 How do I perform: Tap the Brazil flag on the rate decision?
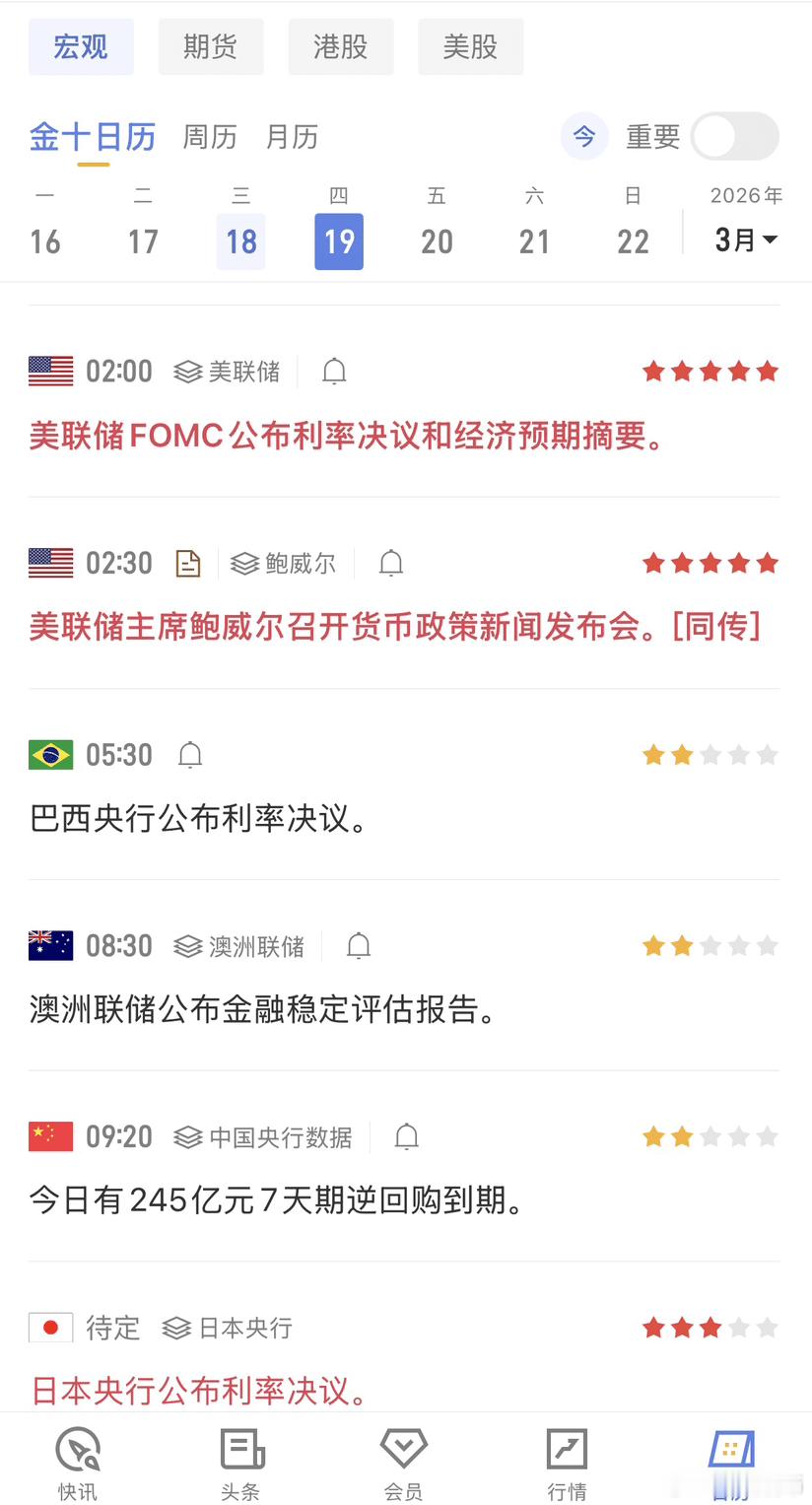coord(49,754)
